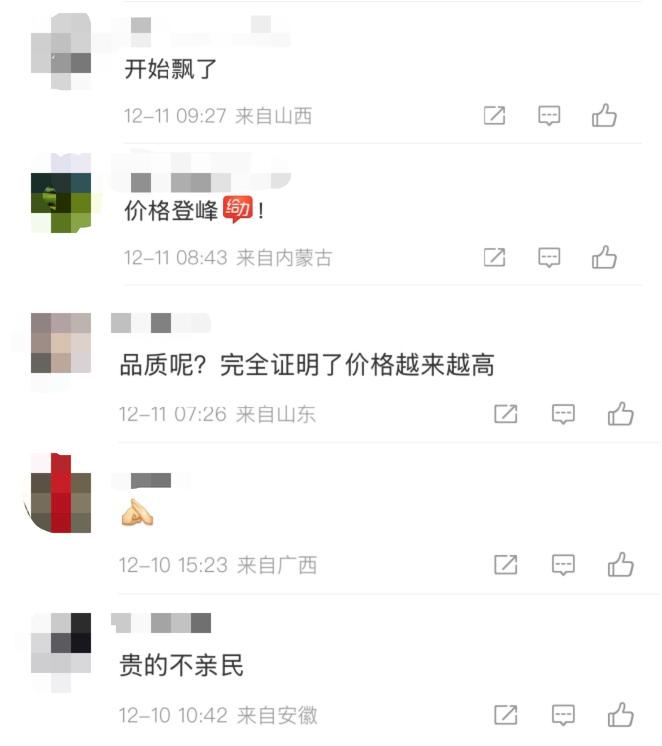Like the comment 贵的不亲民
The width and height of the screenshot is (662, 746).
click(620, 715)
